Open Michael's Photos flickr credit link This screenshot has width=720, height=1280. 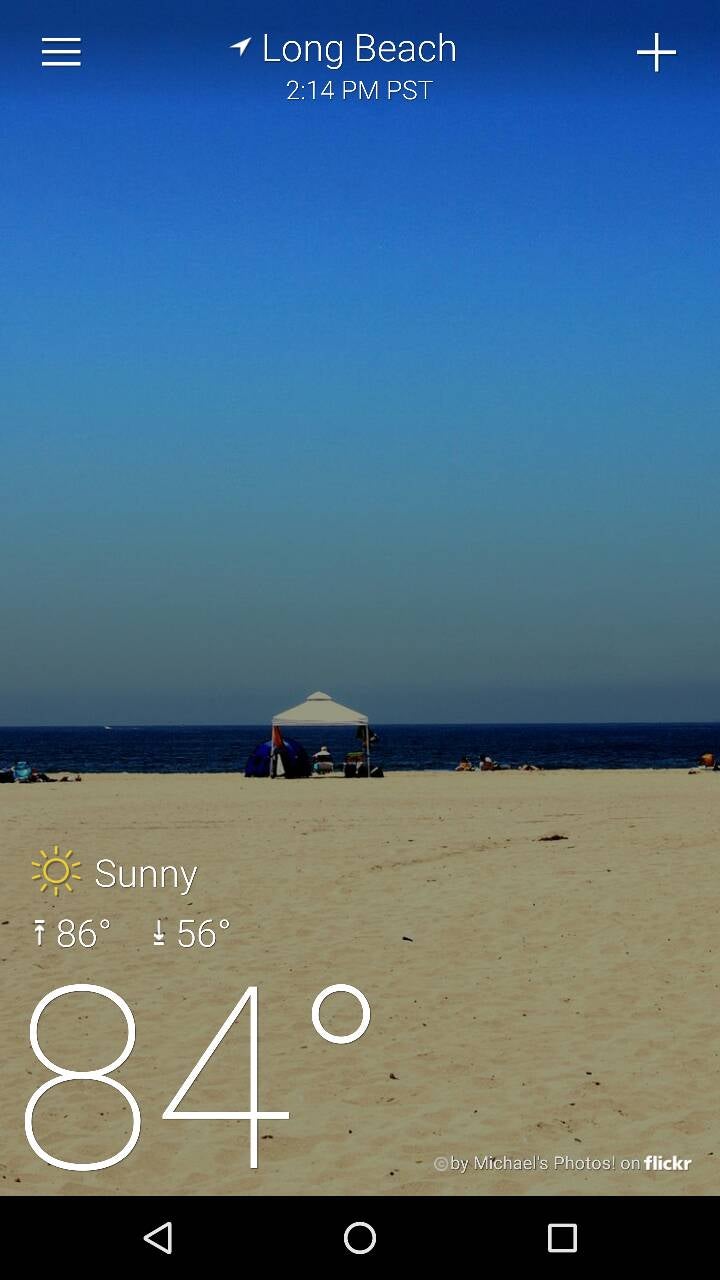tap(563, 1163)
